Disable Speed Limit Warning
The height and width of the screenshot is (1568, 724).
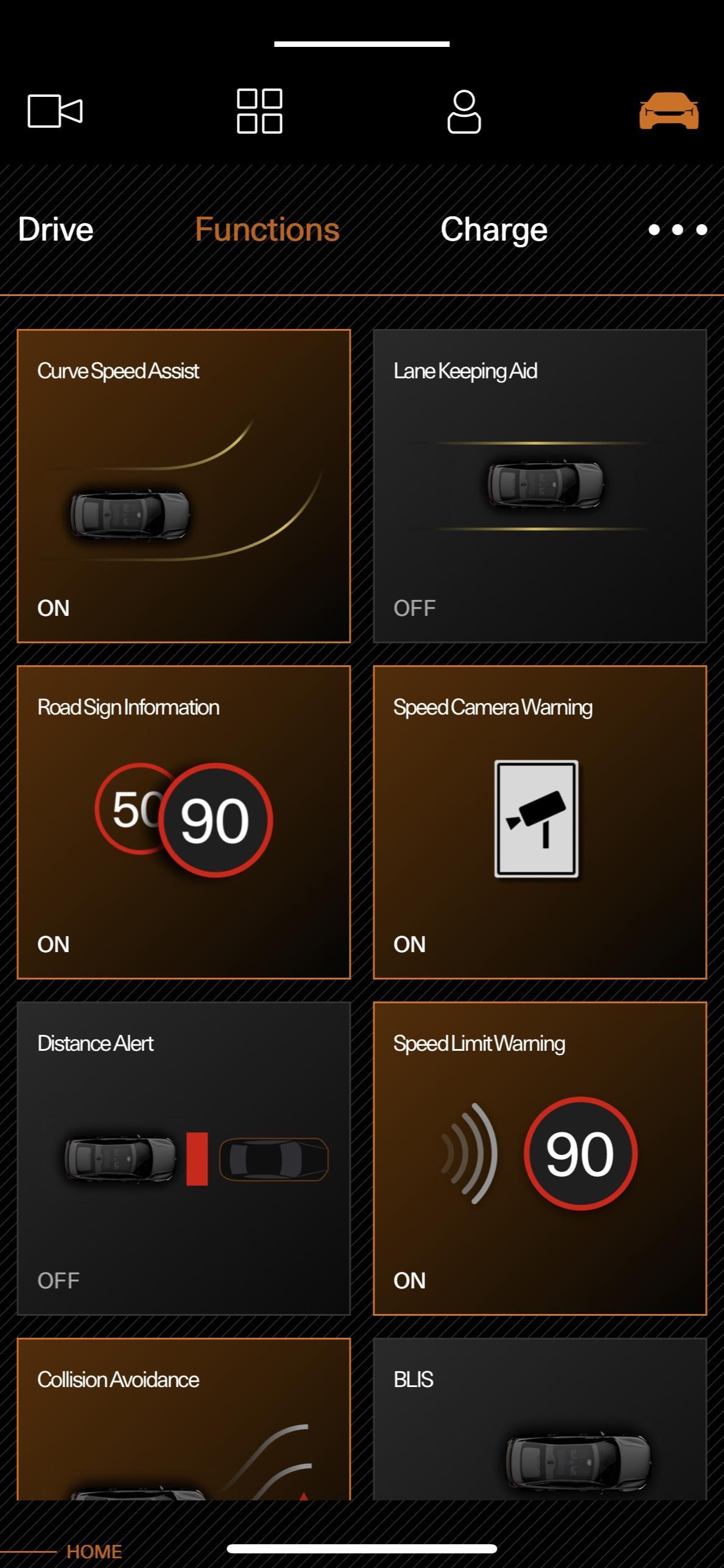(539, 1158)
